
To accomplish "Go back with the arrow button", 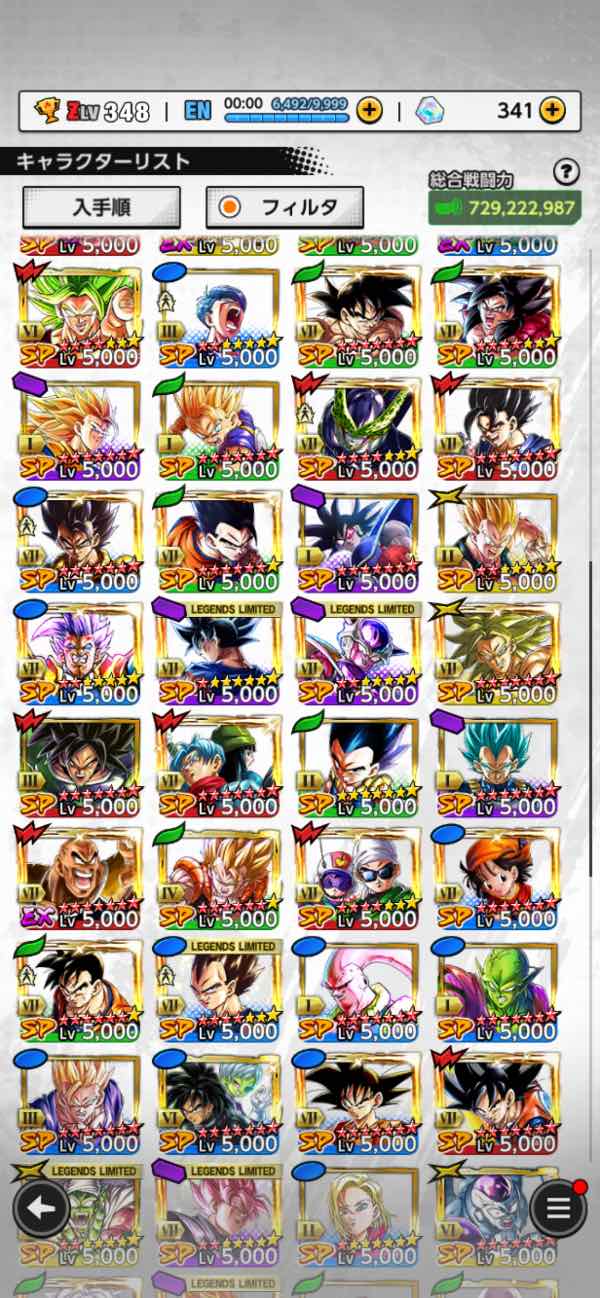I will 40,1208.
